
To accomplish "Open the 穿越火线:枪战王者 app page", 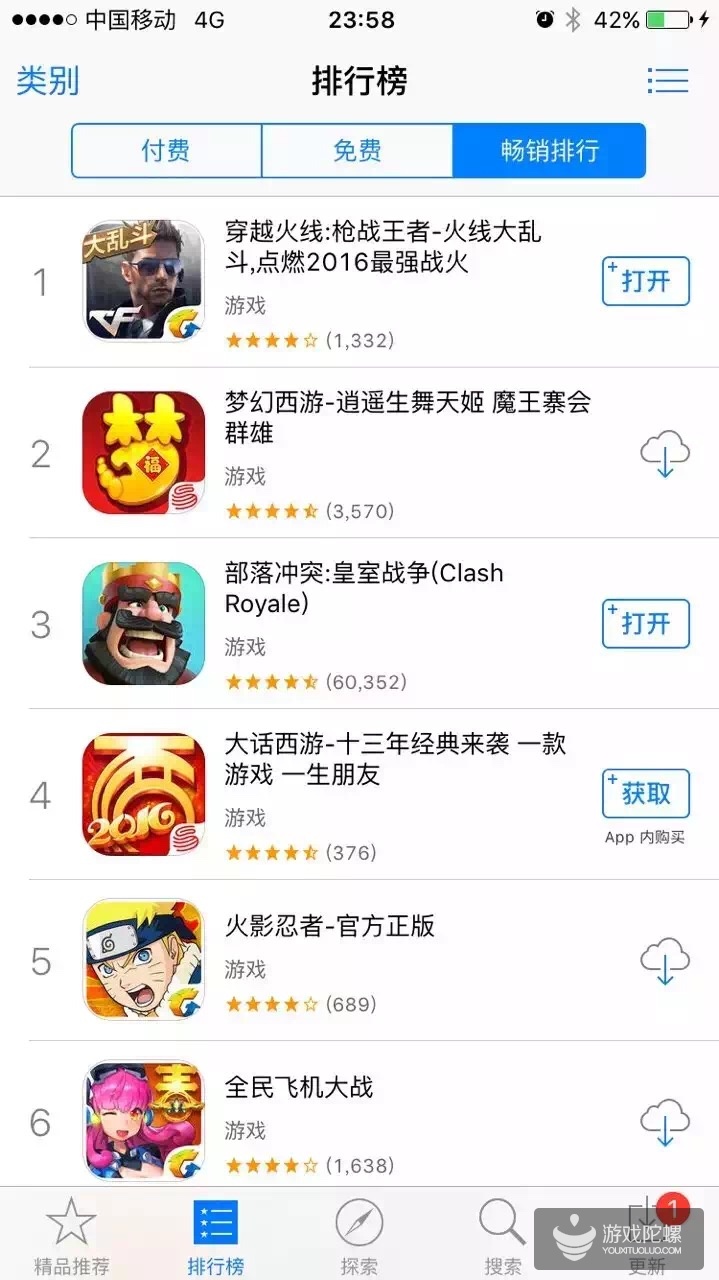I will tap(384, 248).
